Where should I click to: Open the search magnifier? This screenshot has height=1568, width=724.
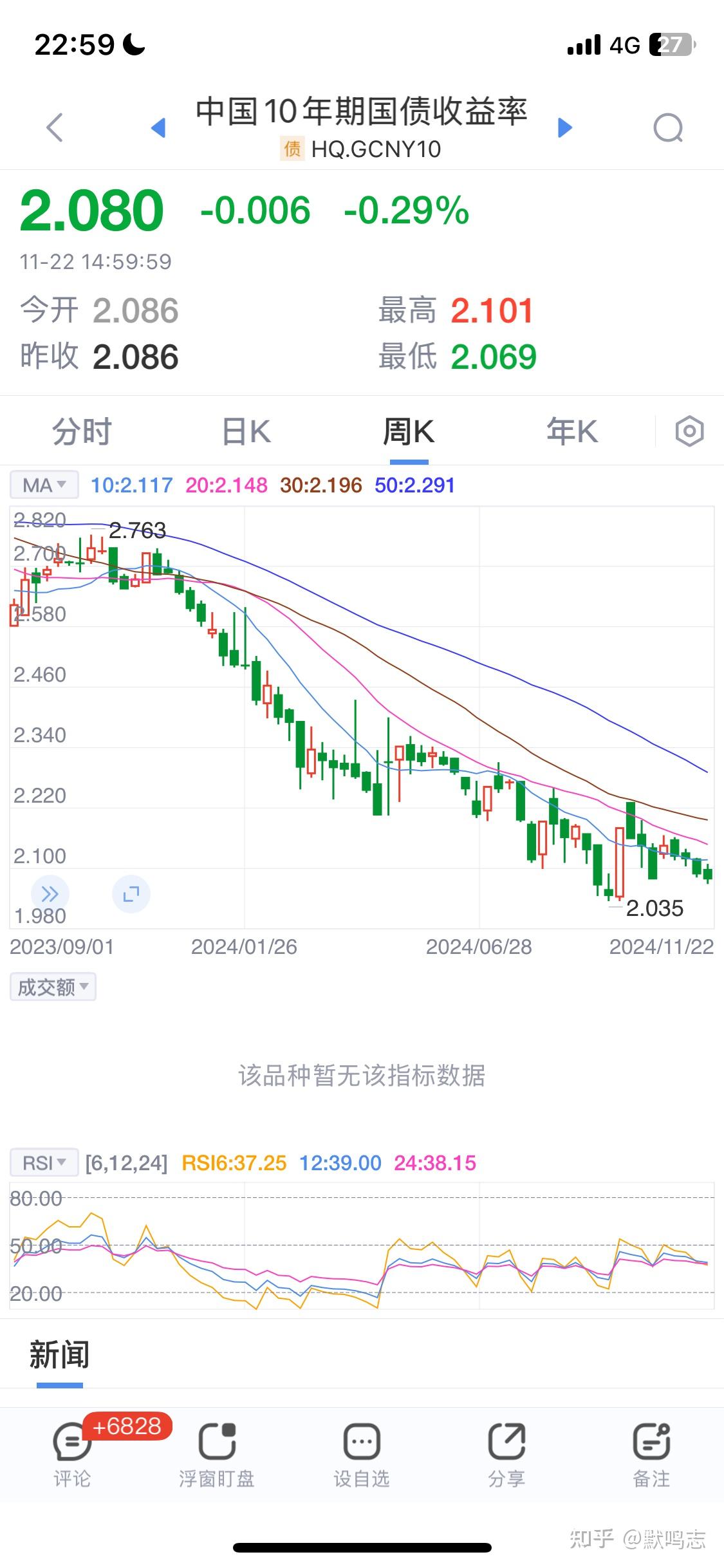[668, 127]
